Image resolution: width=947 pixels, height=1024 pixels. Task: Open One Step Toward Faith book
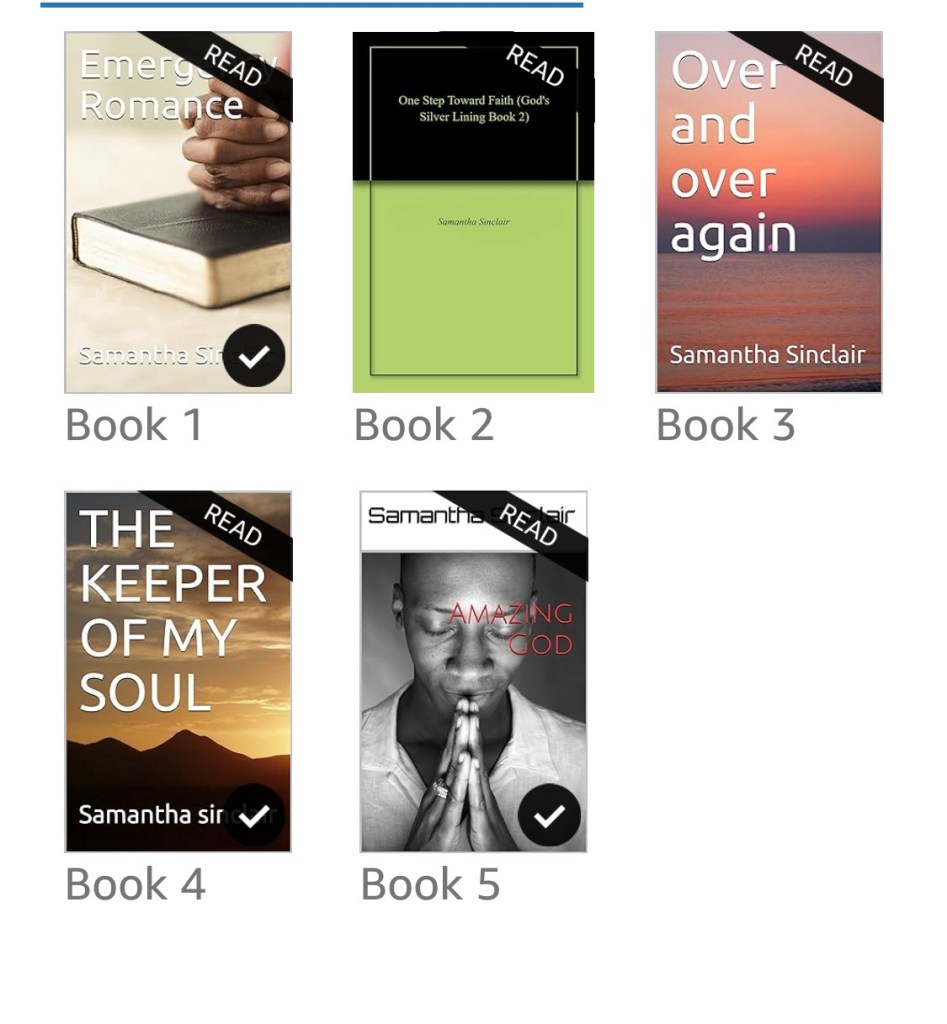point(473,212)
